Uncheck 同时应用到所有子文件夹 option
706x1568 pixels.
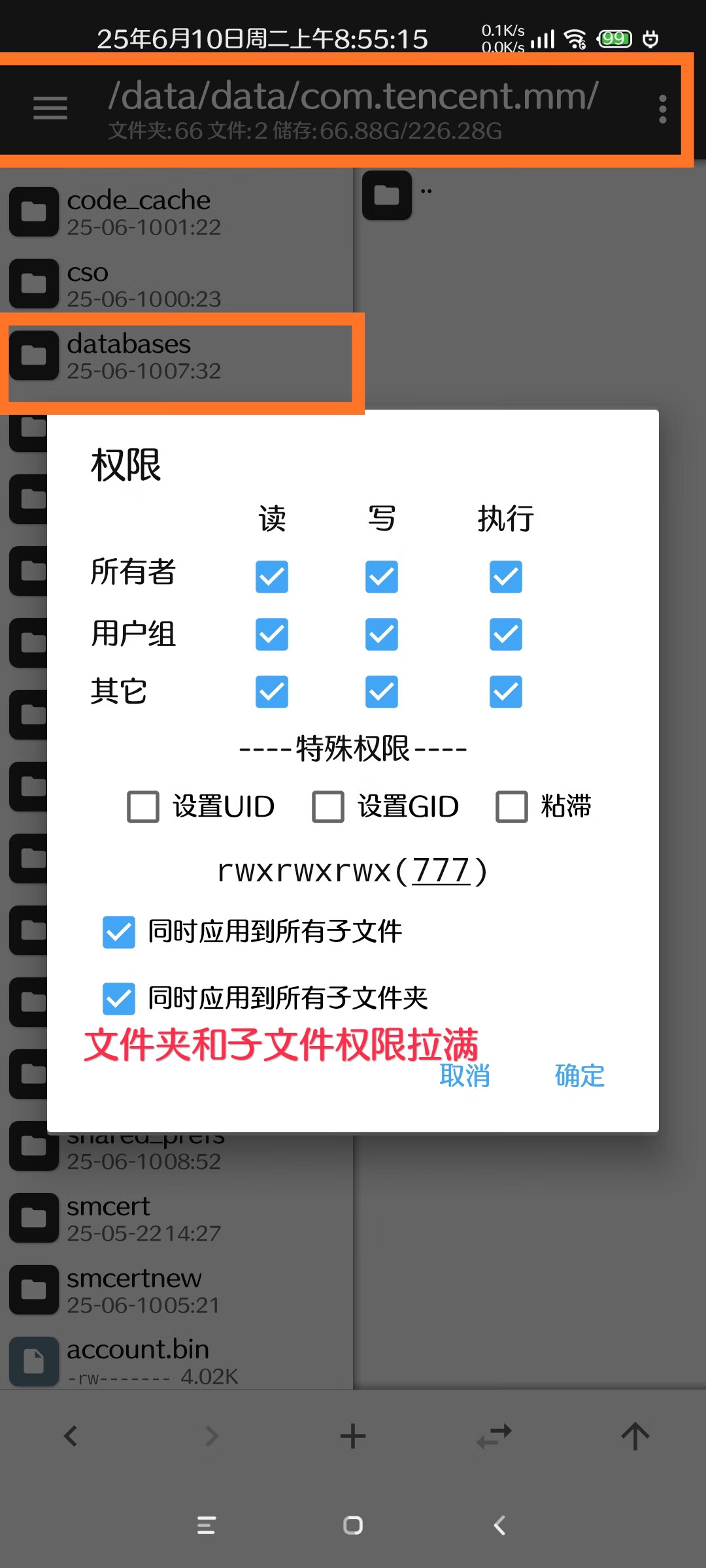pos(119,999)
